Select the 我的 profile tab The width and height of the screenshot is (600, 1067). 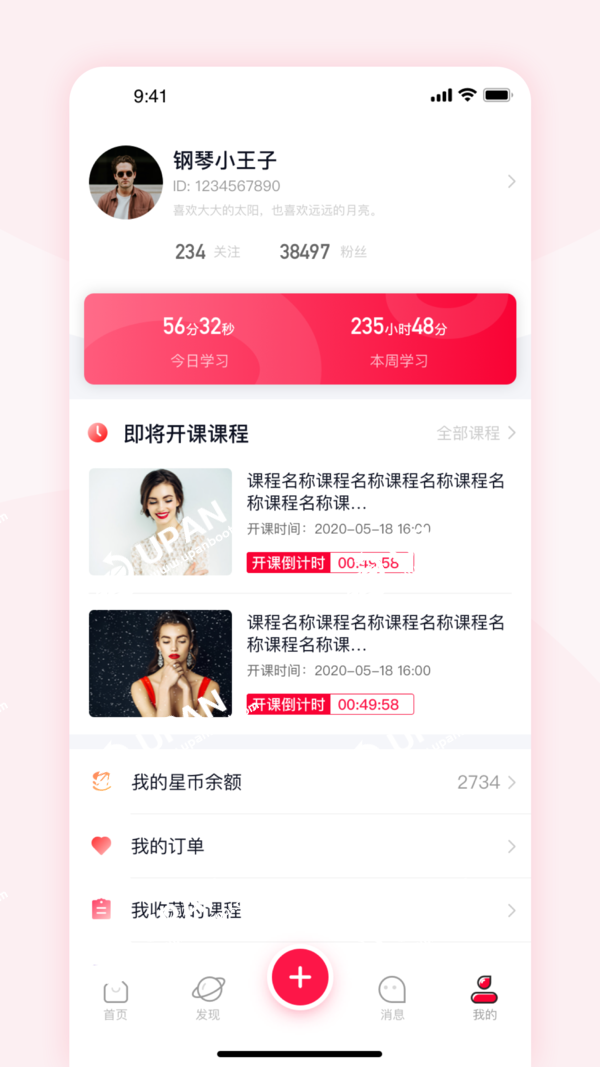pyautogui.click(x=484, y=999)
